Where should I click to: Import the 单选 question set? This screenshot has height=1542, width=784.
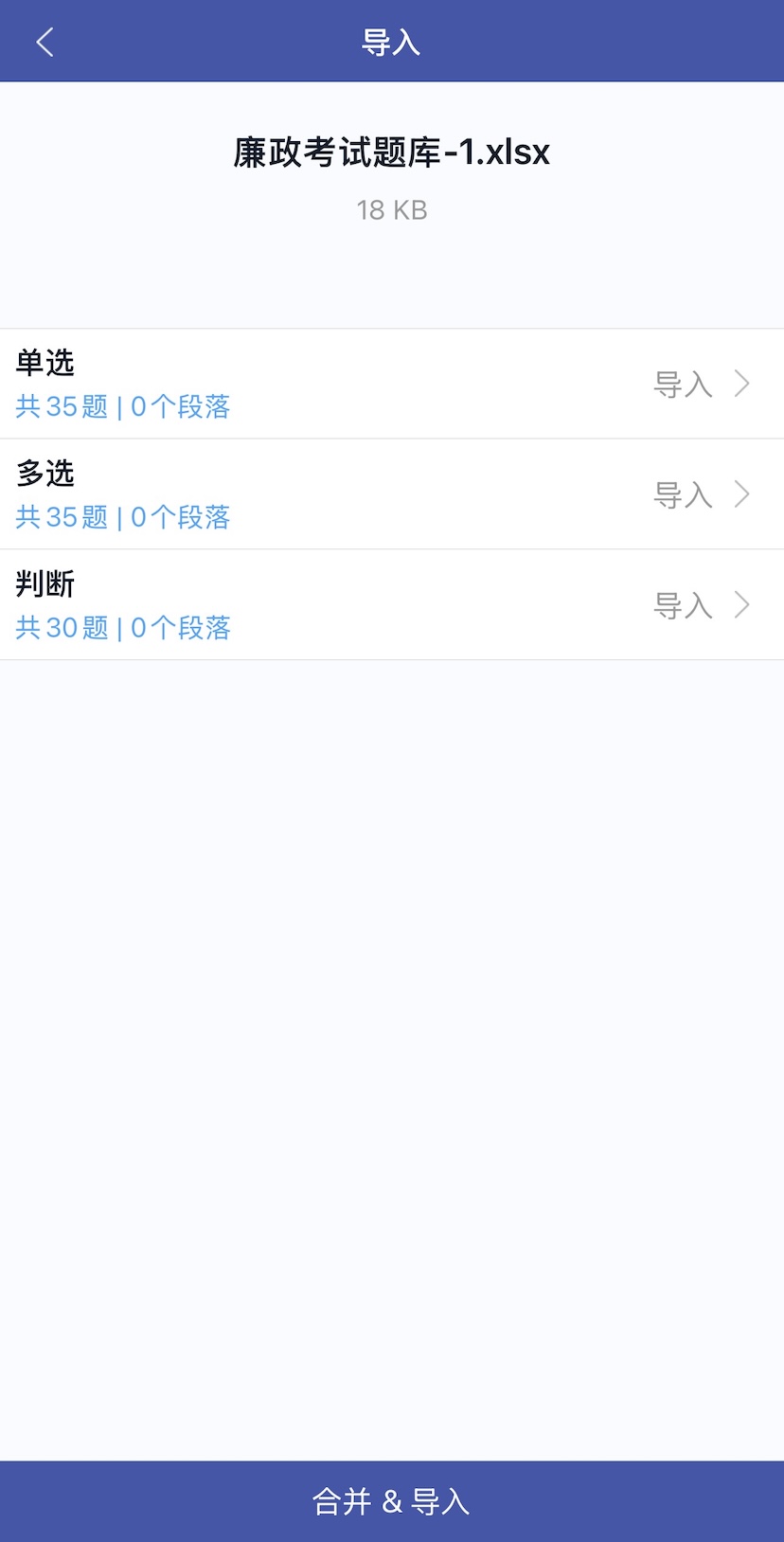click(701, 385)
